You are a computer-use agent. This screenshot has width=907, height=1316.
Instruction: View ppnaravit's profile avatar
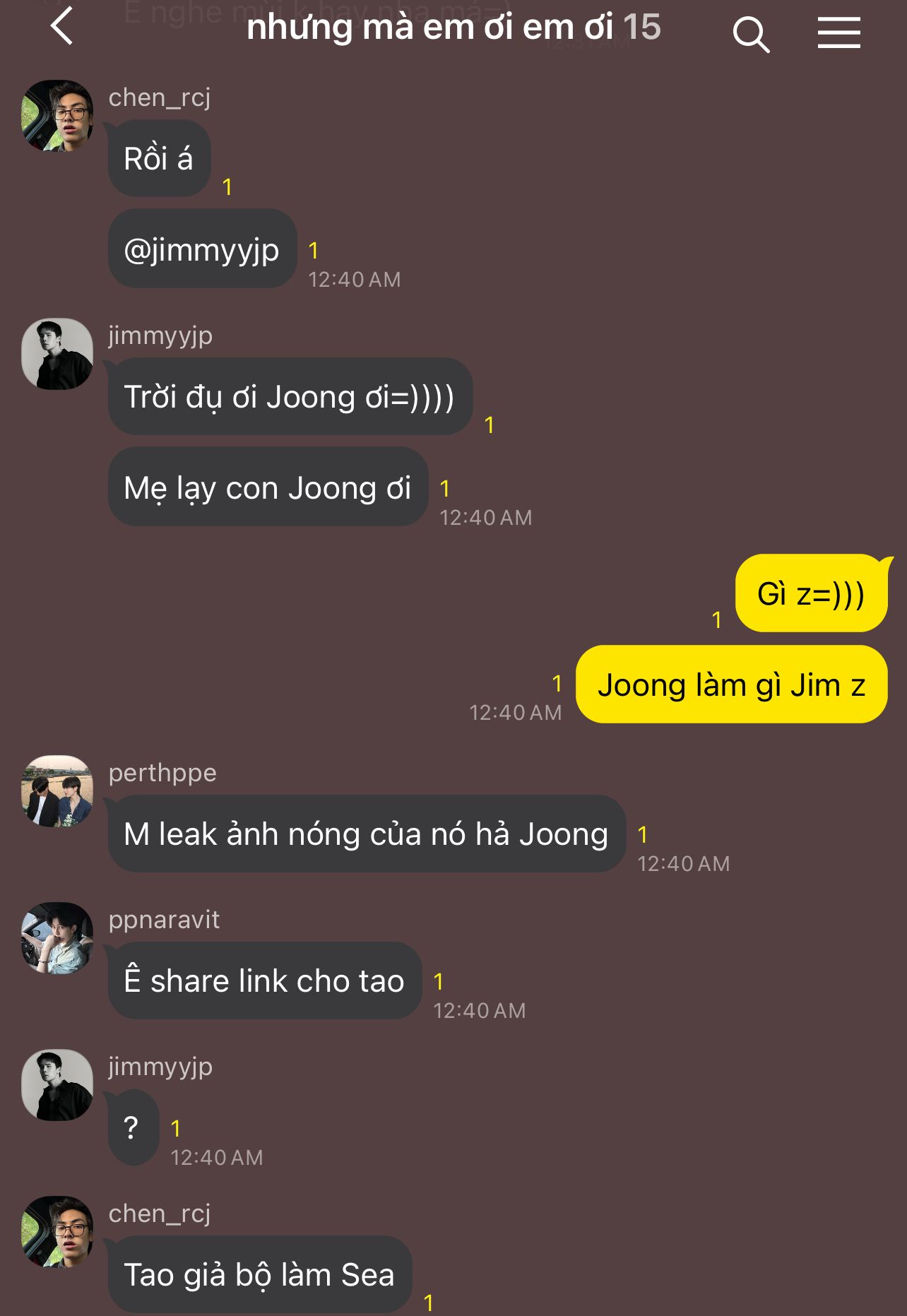point(57,938)
